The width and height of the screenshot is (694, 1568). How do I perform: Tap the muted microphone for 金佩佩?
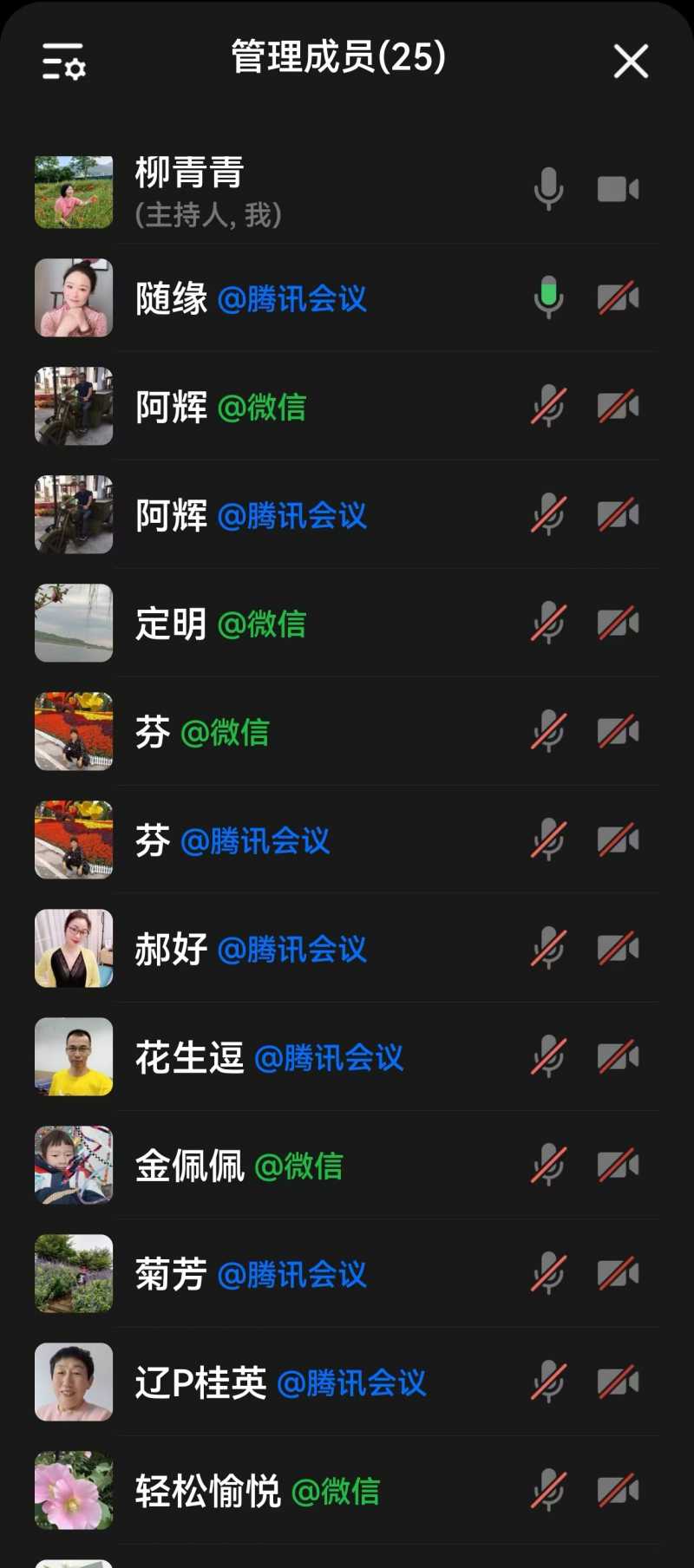[x=548, y=1166]
